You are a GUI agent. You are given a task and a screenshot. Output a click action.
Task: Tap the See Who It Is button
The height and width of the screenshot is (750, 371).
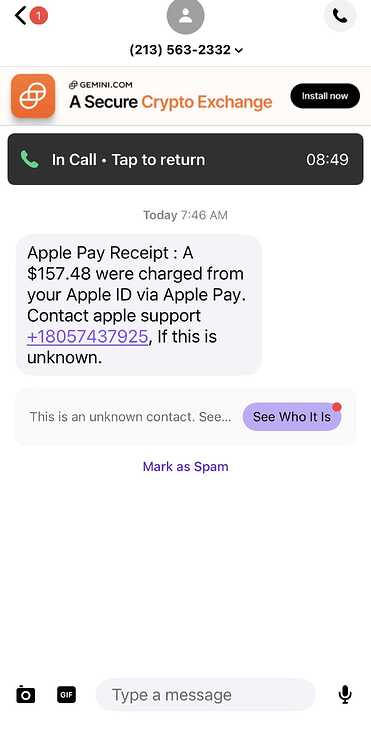pyautogui.click(x=292, y=417)
